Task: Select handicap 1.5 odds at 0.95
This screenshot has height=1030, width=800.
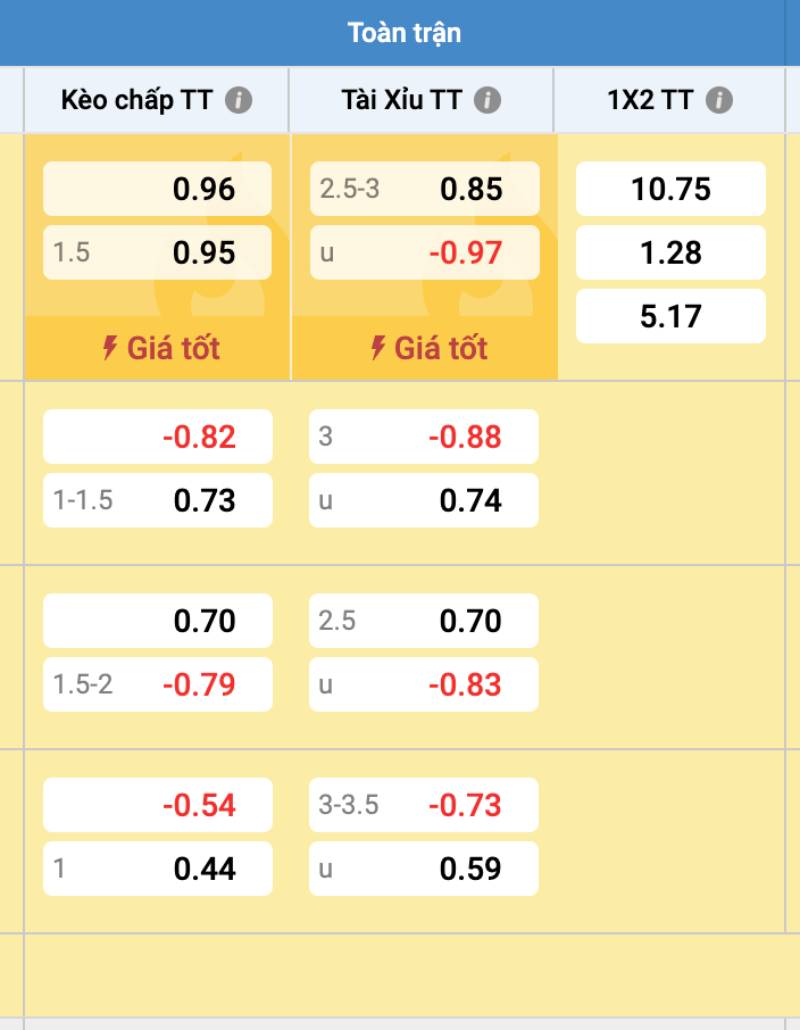Action: coord(157,252)
